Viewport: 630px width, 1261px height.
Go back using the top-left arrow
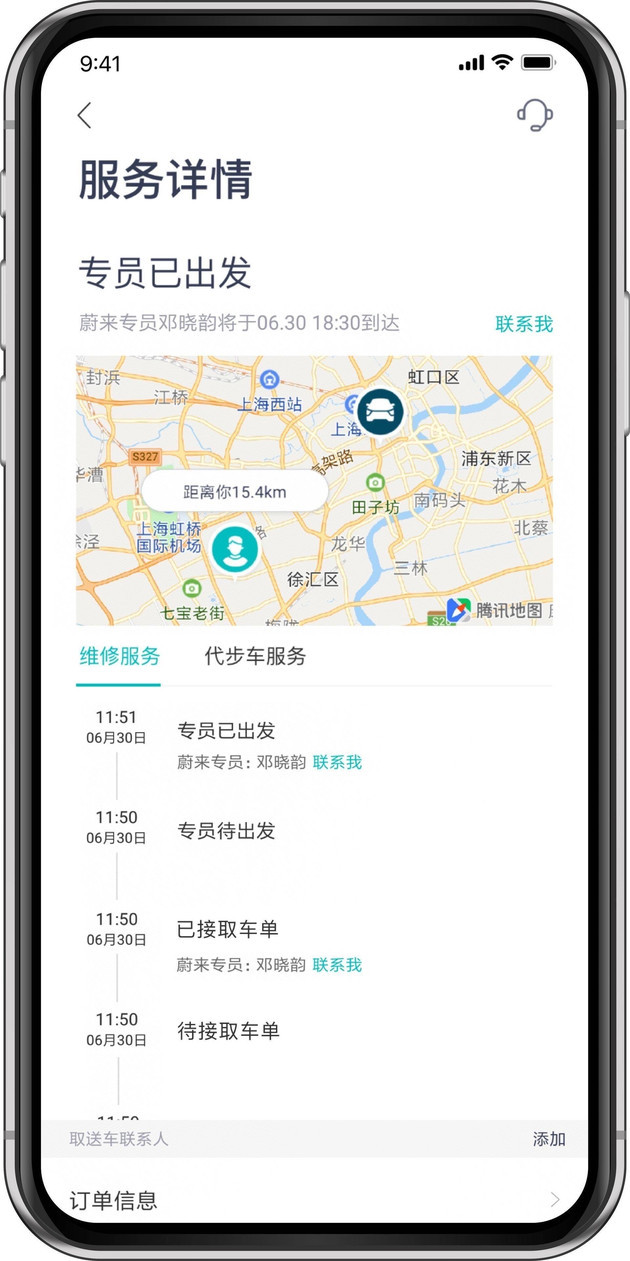pos(85,116)
